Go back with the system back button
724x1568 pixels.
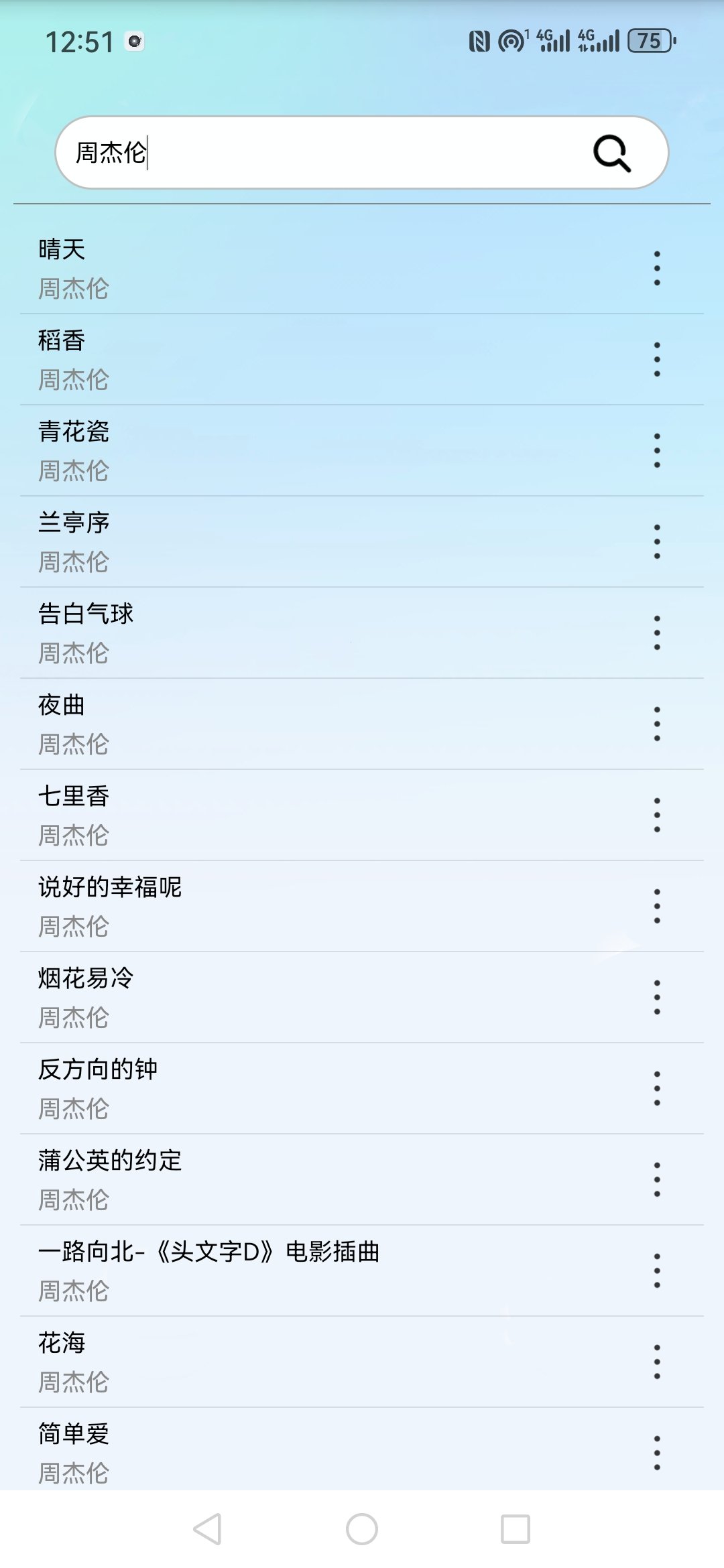coord(207,1529)
